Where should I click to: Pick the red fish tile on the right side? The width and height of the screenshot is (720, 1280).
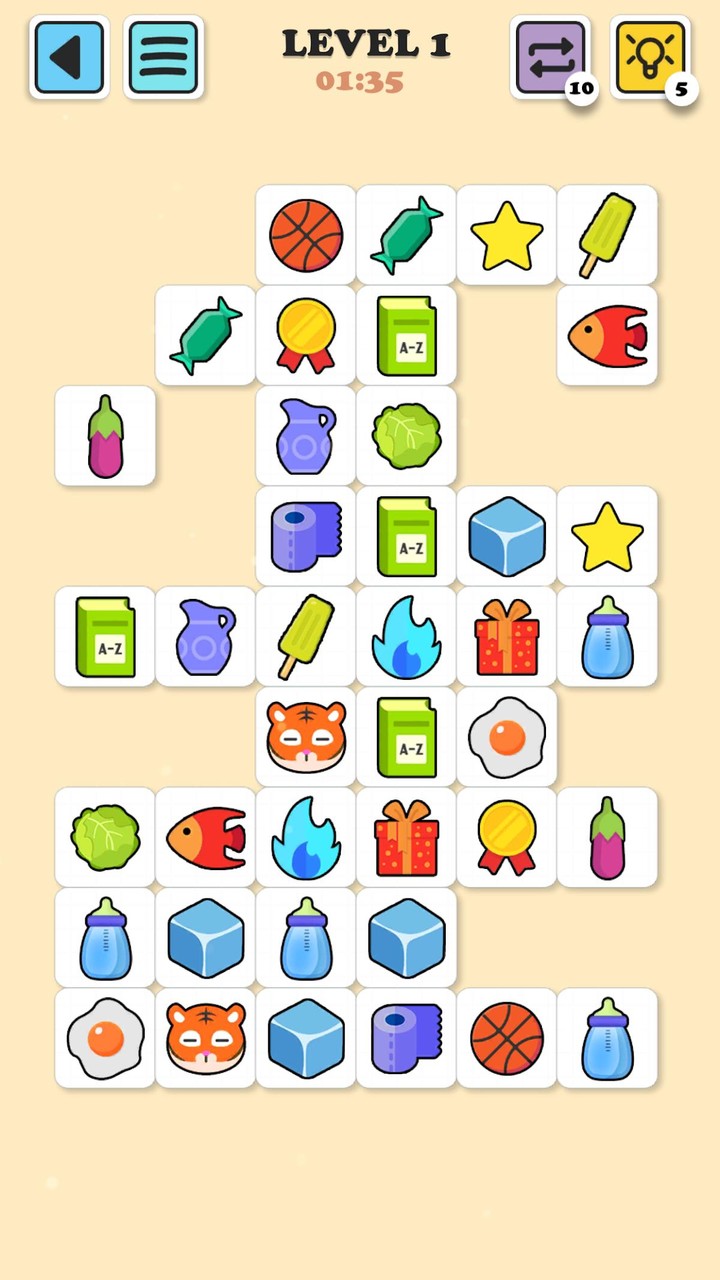(x=607, y=336)
